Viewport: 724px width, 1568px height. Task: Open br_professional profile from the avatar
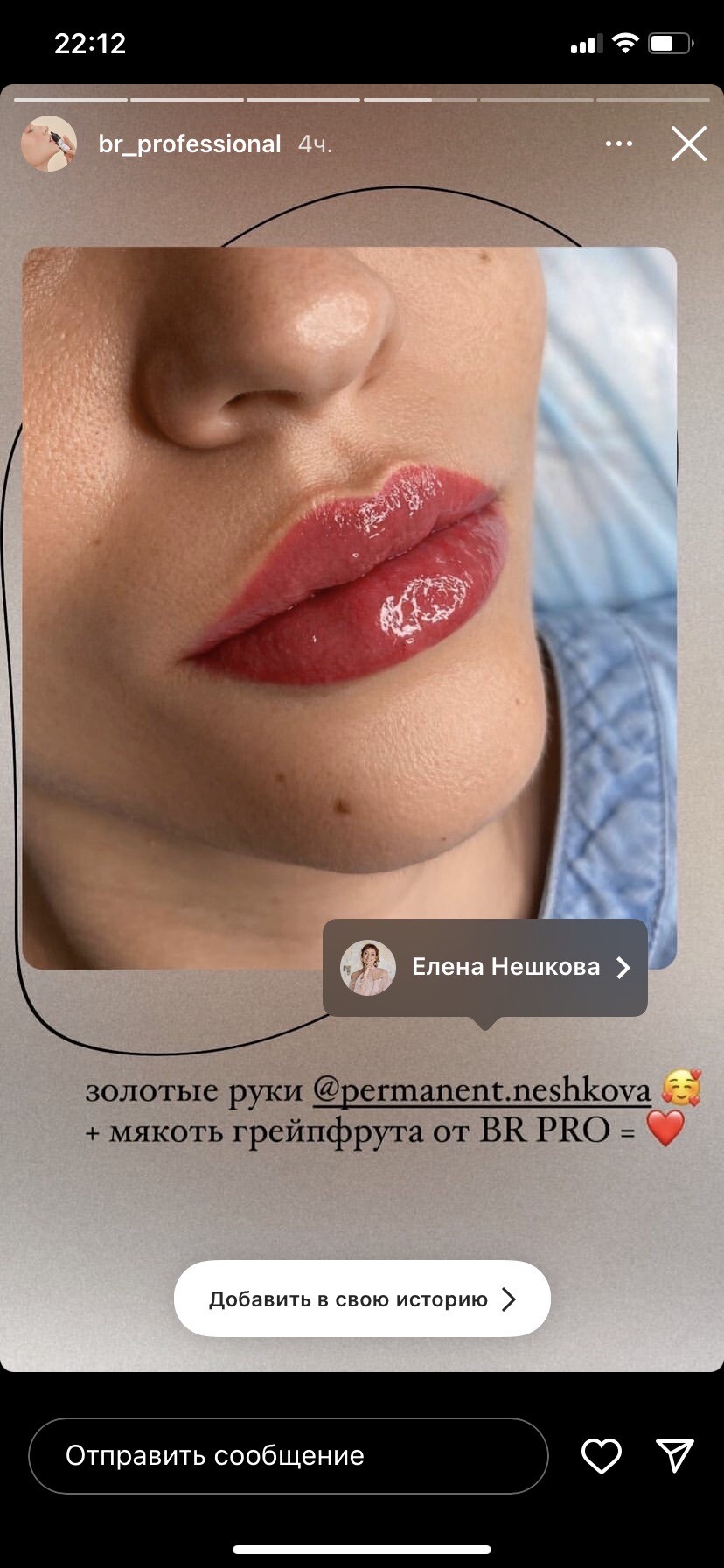pos(49,143)
